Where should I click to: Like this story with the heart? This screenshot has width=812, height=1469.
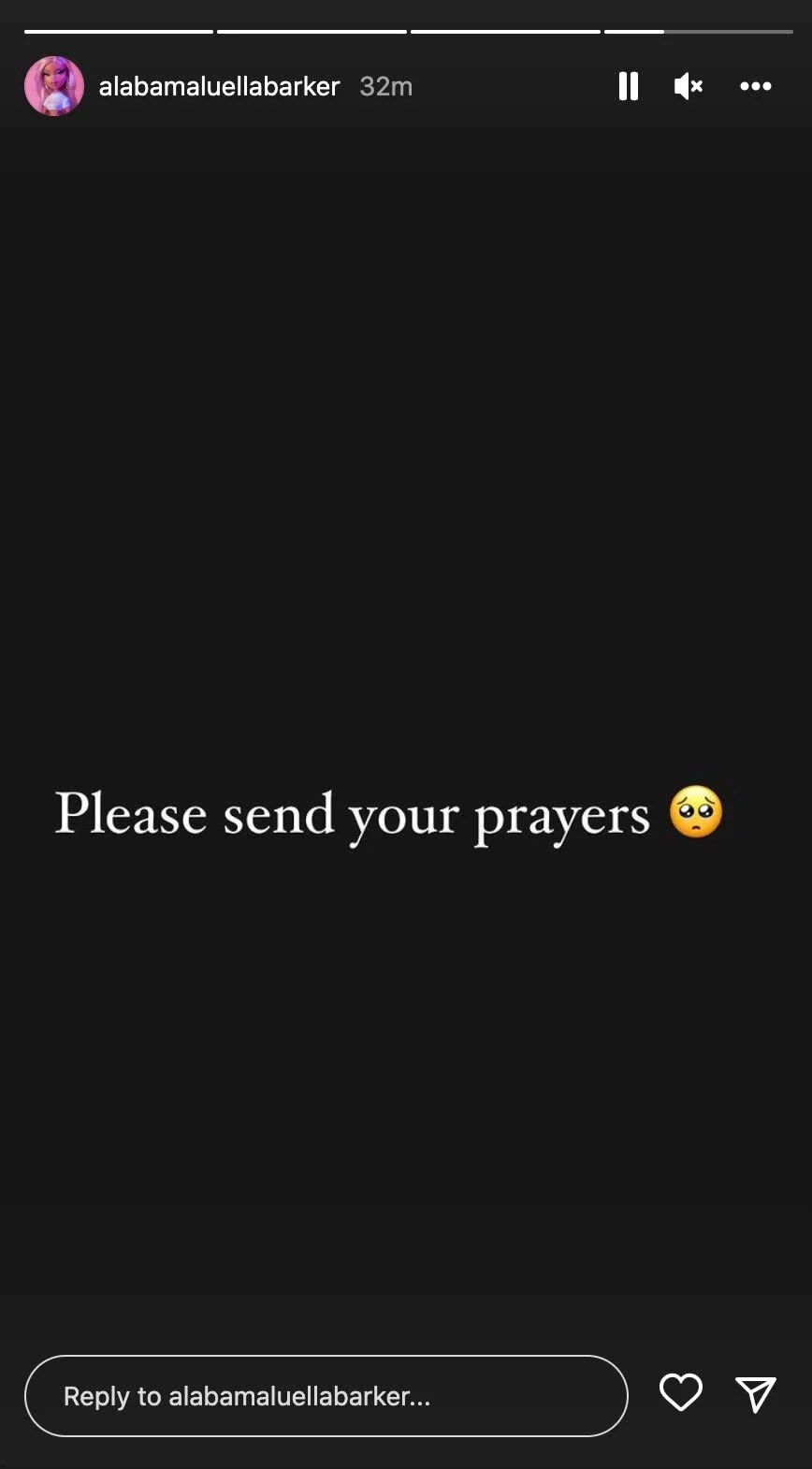click(x=680, y=1392)
